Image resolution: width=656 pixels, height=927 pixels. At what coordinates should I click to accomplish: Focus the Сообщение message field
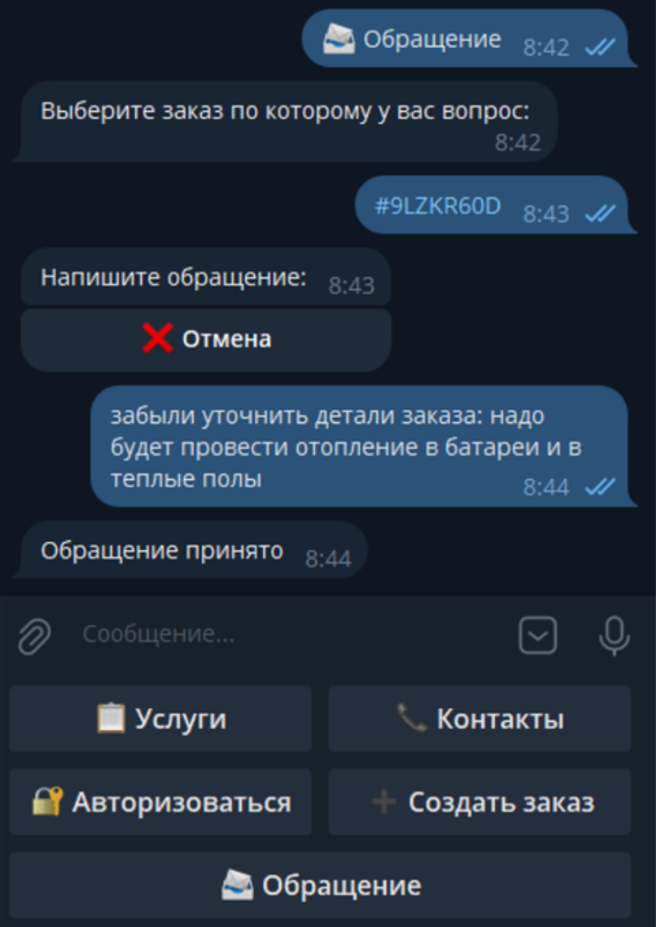(x=290, y=634)
